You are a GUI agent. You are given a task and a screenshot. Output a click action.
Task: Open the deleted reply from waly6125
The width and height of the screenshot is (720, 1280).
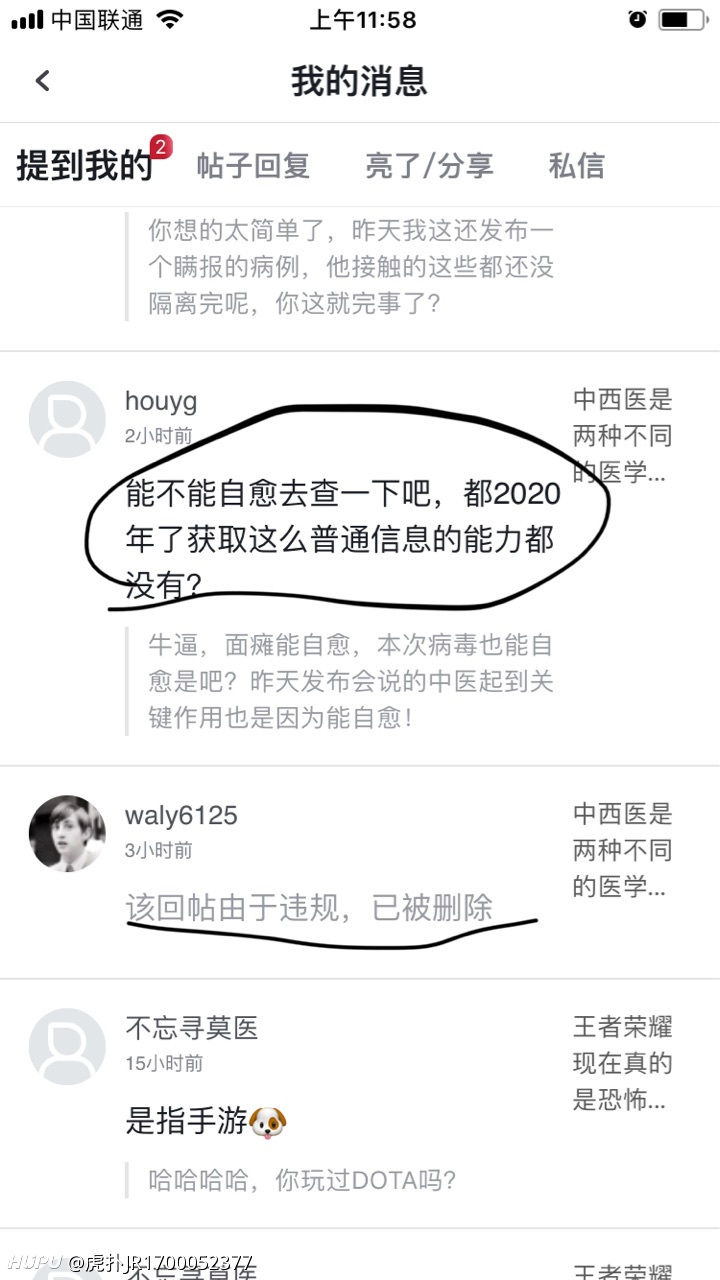pyautogui.click(x=309, y=907)
